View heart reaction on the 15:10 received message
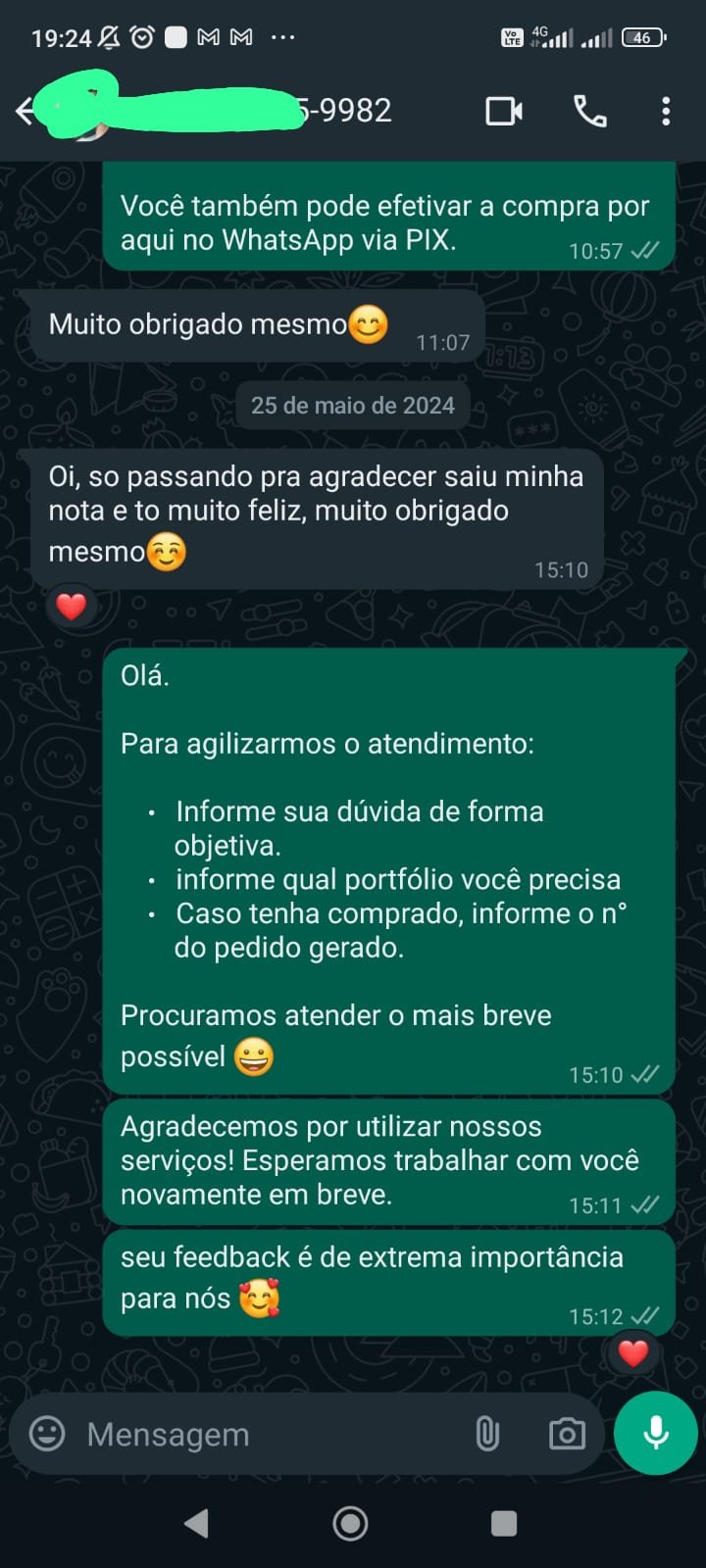 click(71, 607)
